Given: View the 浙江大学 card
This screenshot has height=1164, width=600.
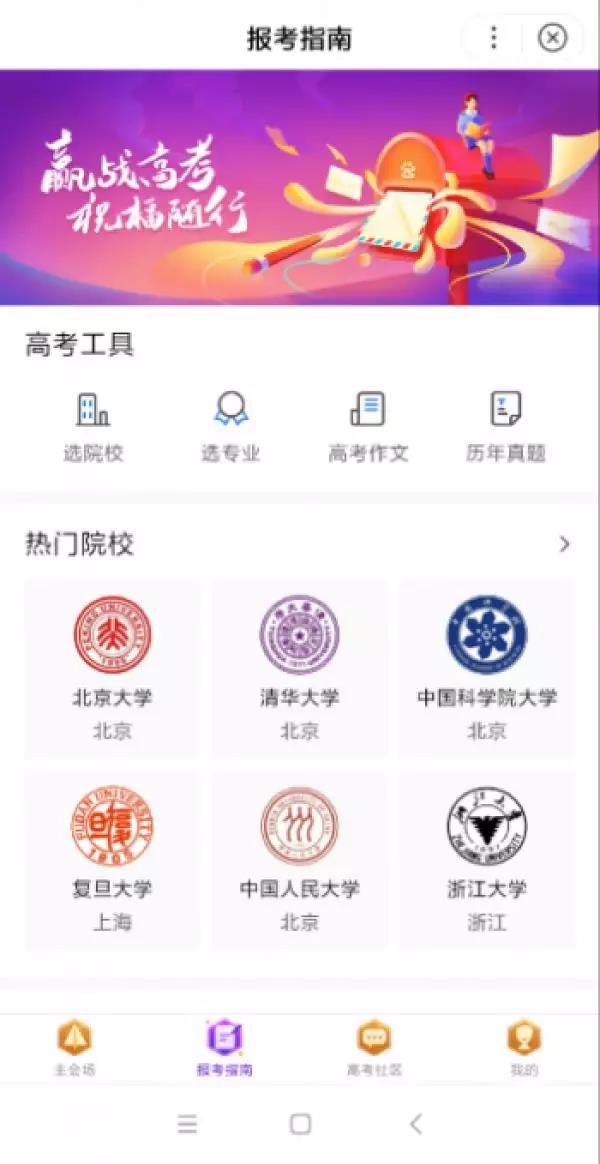Looking at the screenshot, I should click(x=487, y=859).
